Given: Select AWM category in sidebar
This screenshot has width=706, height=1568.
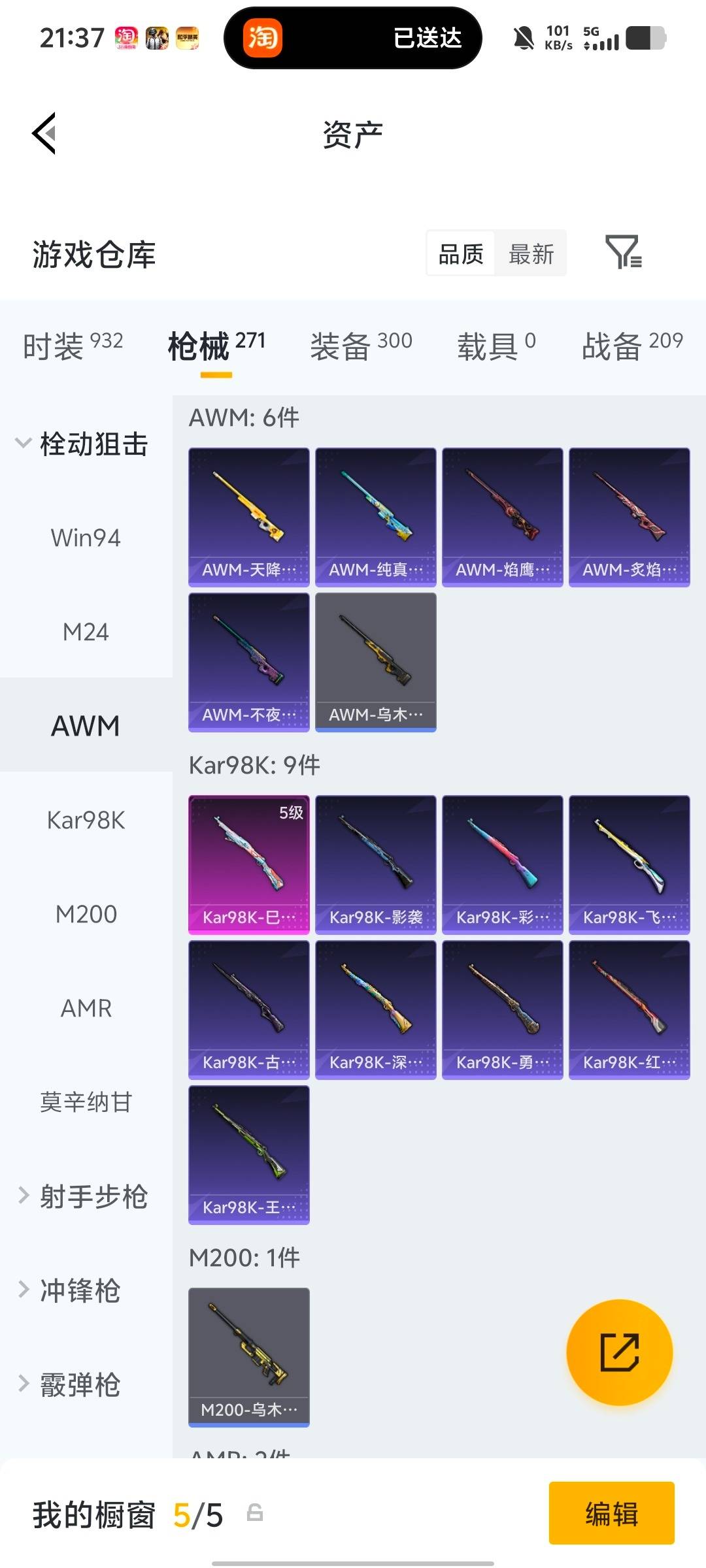Looking at the screenshot, I should point(84,725).
